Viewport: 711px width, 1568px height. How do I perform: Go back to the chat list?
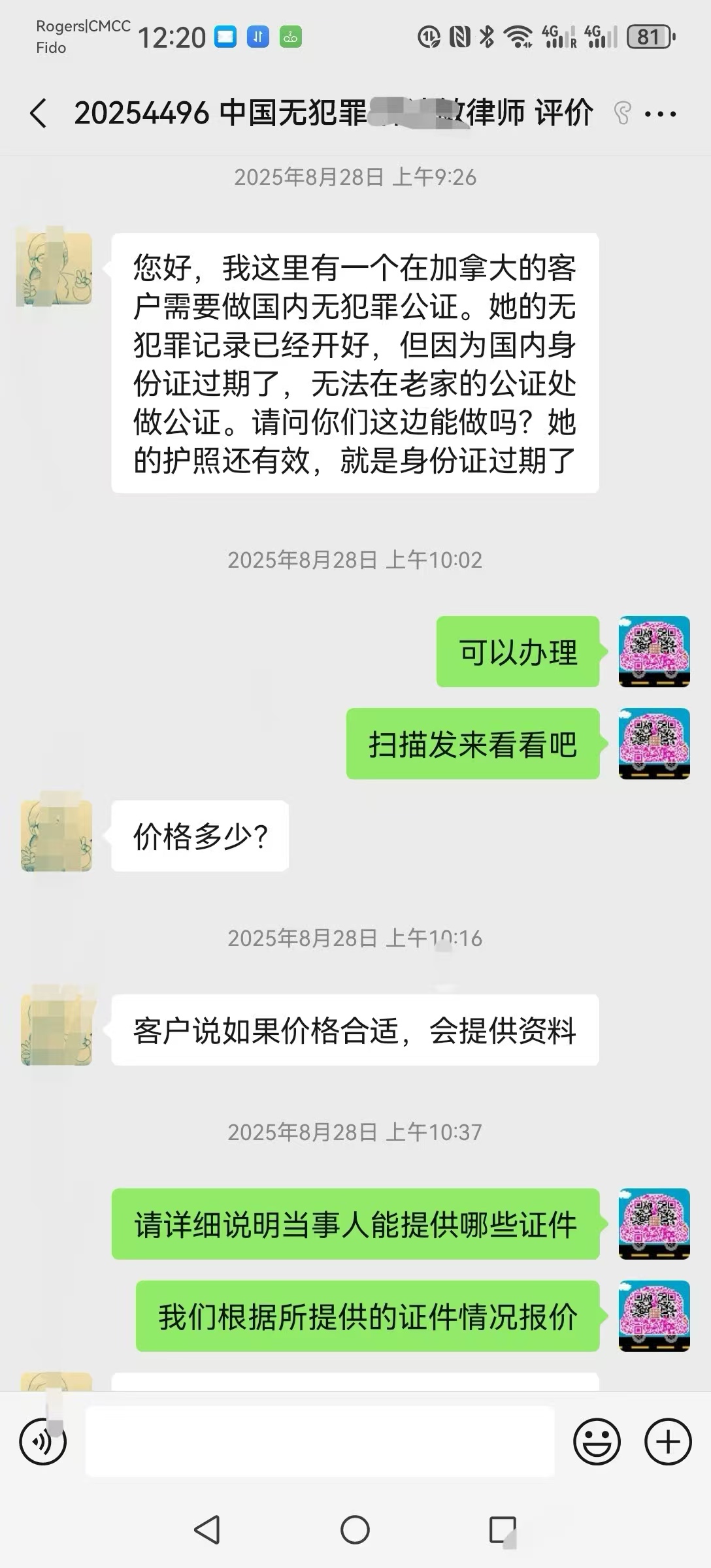(39, 114)
